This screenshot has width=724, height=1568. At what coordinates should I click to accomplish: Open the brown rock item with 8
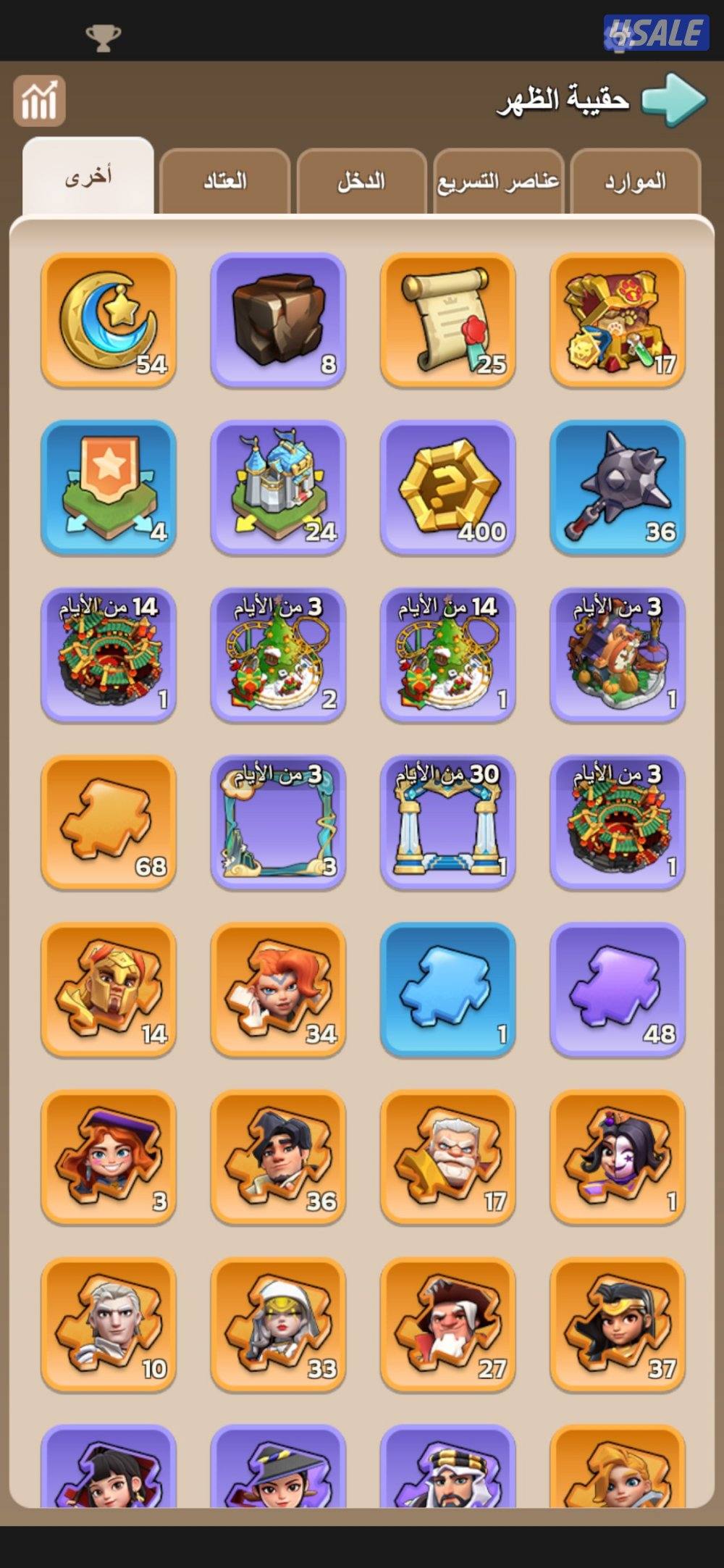click(x=278, y=320)
